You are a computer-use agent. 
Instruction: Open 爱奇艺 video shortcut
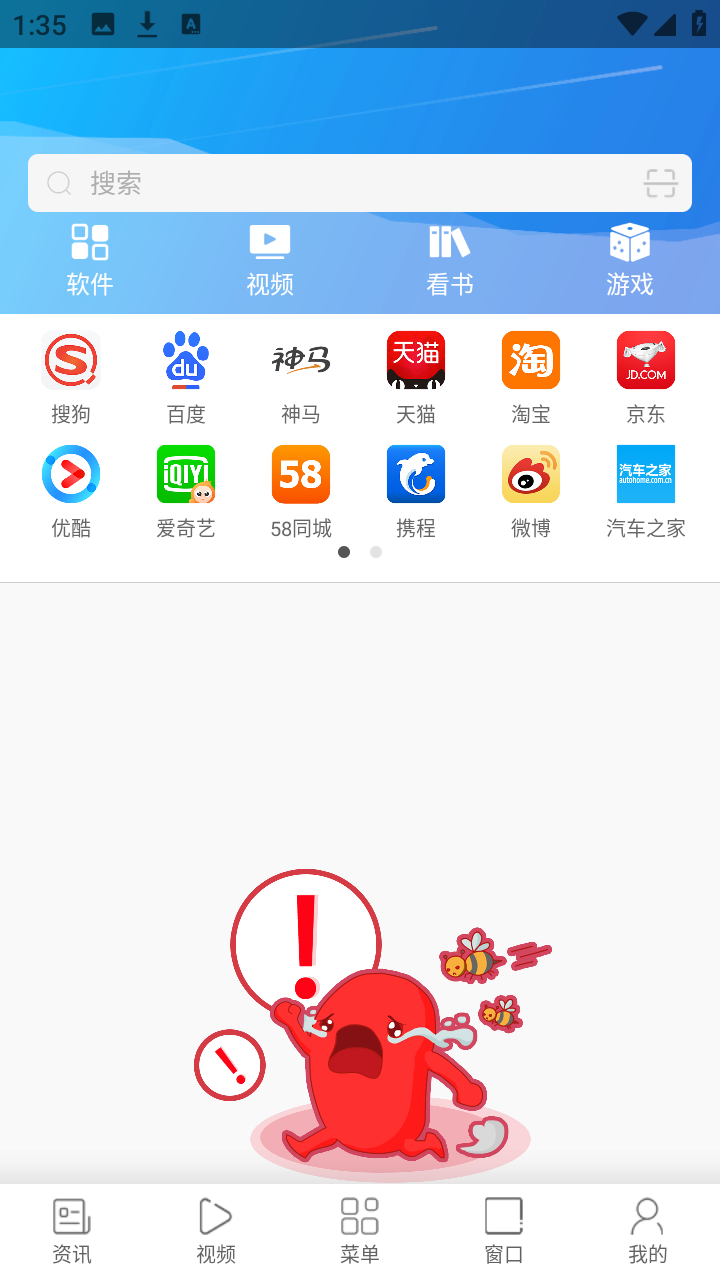(x=185, y=490)
